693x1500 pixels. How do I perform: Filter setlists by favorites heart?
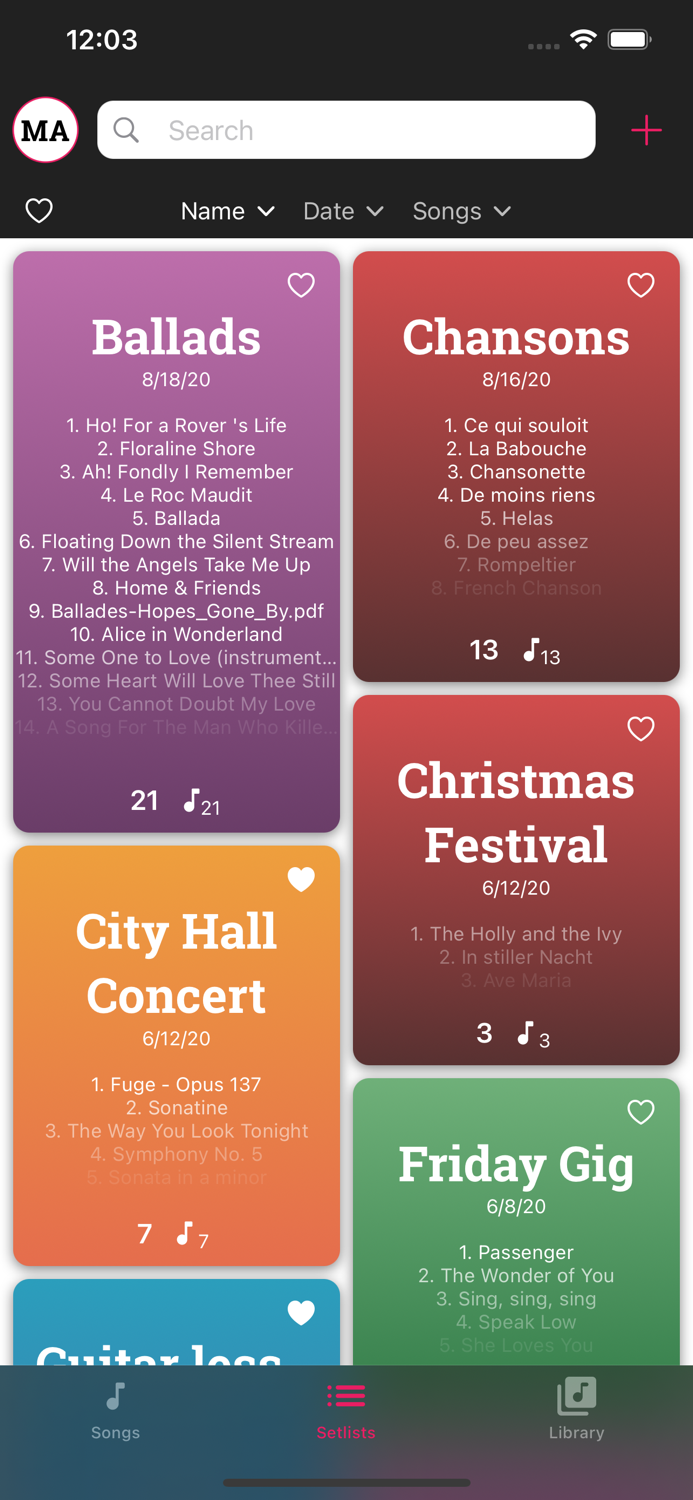(x=39, y=211)
